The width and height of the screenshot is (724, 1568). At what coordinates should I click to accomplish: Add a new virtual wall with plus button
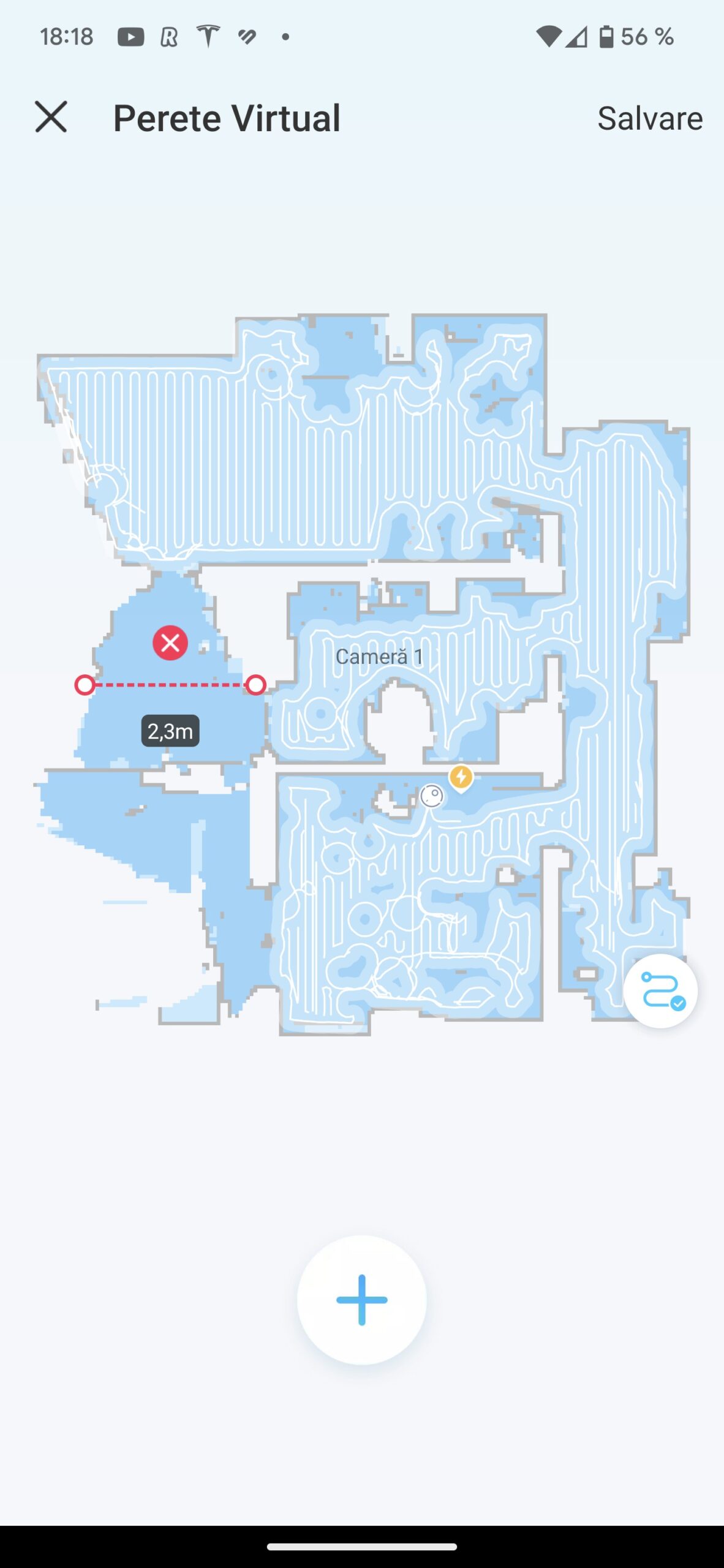pyautogui.click(x=361, y=1300)
